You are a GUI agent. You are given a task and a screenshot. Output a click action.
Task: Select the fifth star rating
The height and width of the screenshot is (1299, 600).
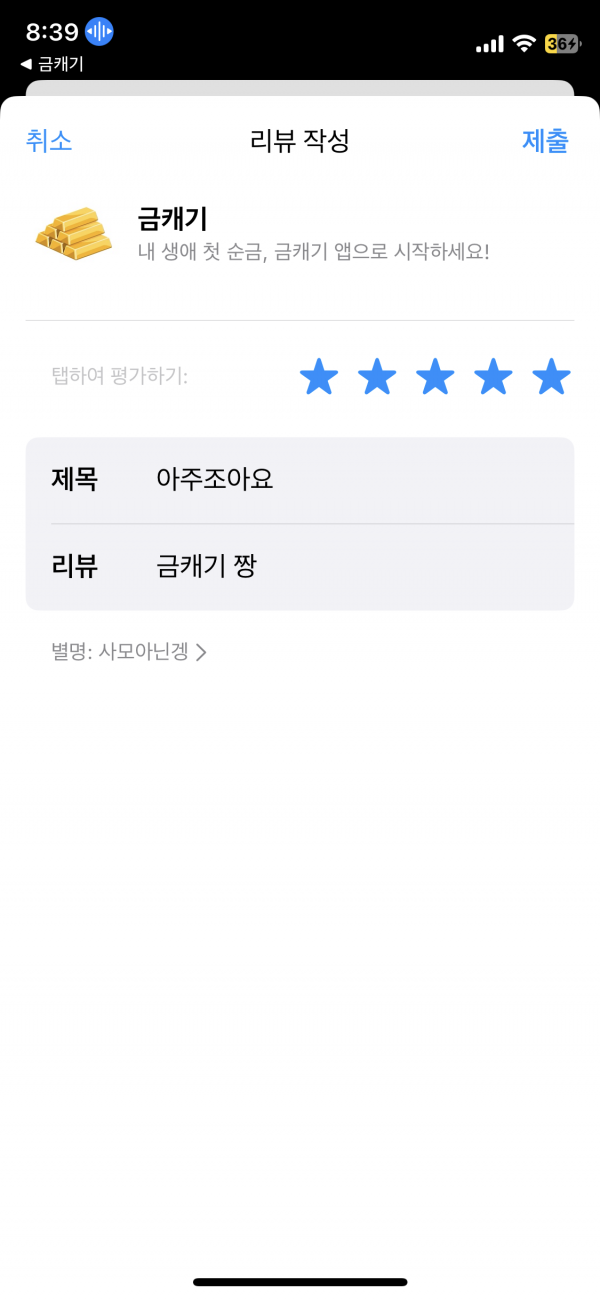[x=551, y=377]
